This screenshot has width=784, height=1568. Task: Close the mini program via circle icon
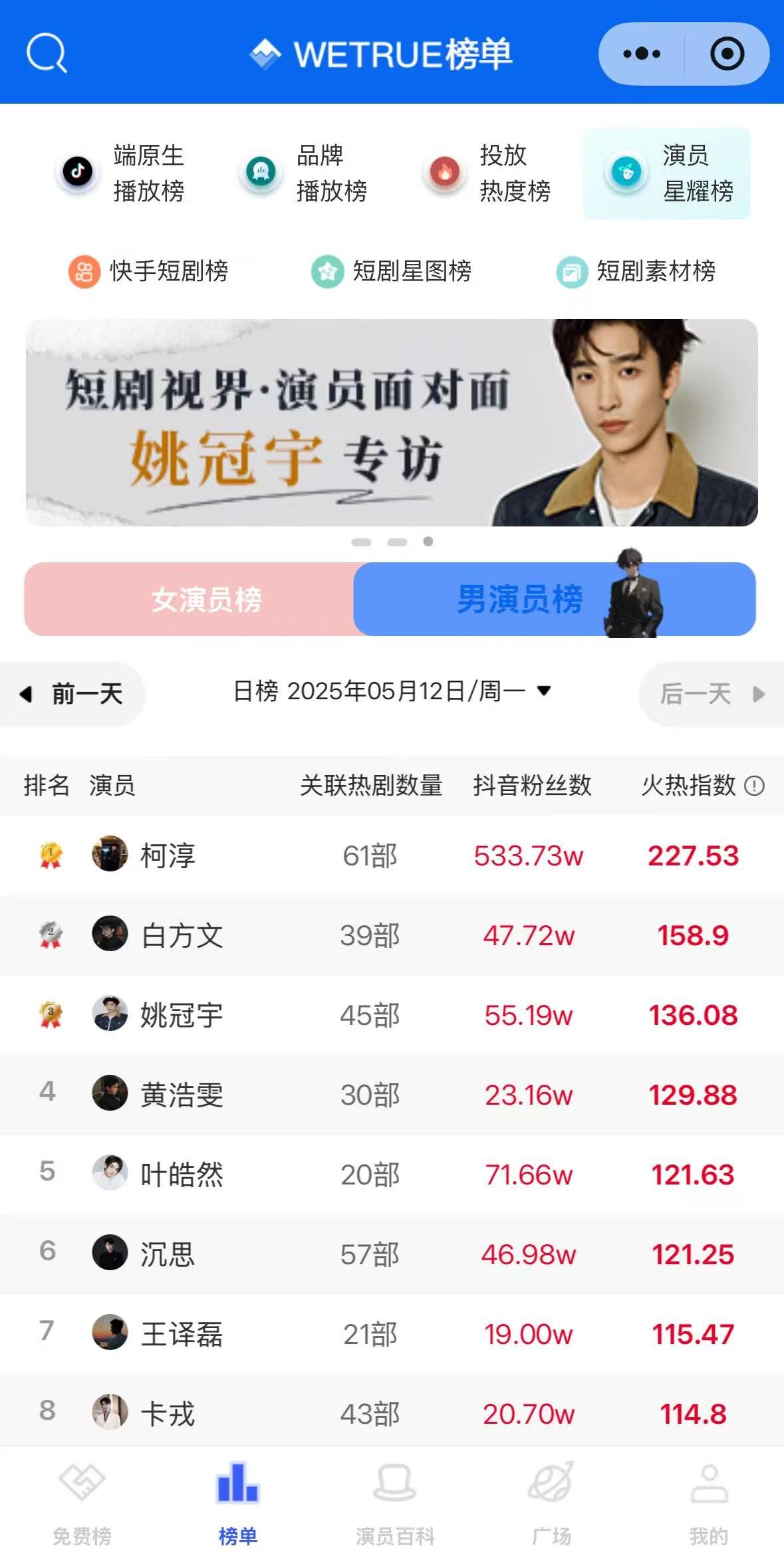point(727,54)
